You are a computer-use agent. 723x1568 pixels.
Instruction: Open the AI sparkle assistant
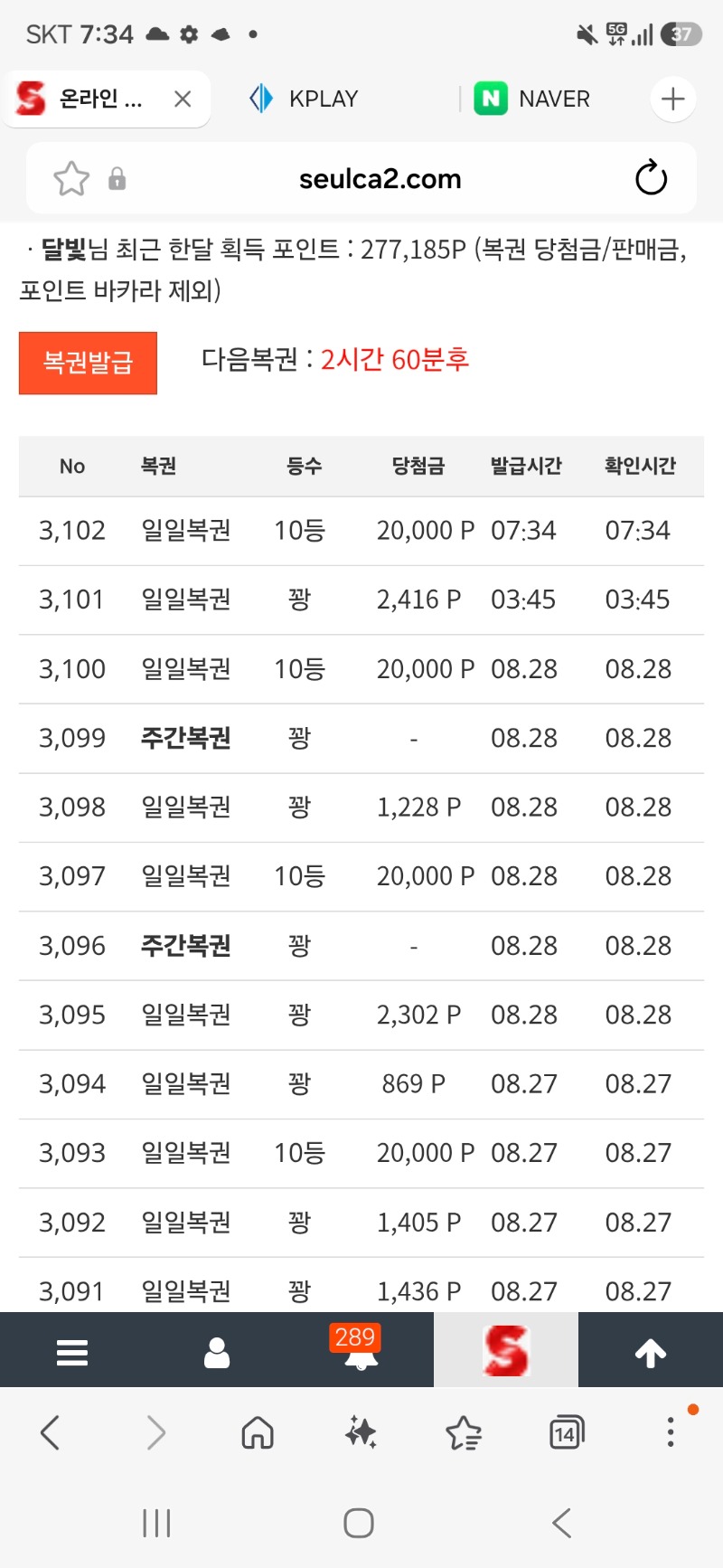pyautogui.click(x=361, y=1432)
